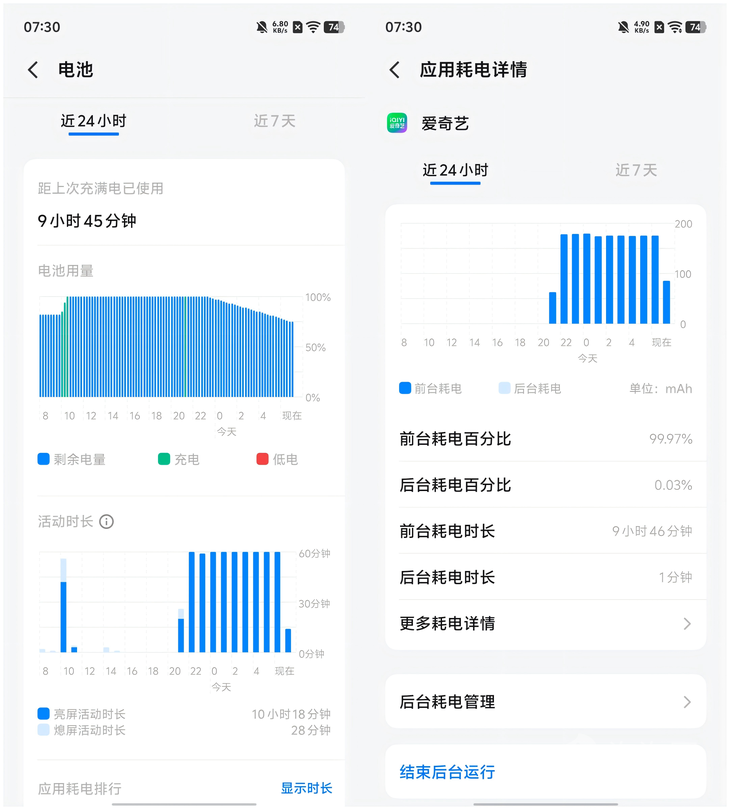This screenshot has width=730, height=810.
Task: Go back from the 电池 screen
Action: point(33,70)
